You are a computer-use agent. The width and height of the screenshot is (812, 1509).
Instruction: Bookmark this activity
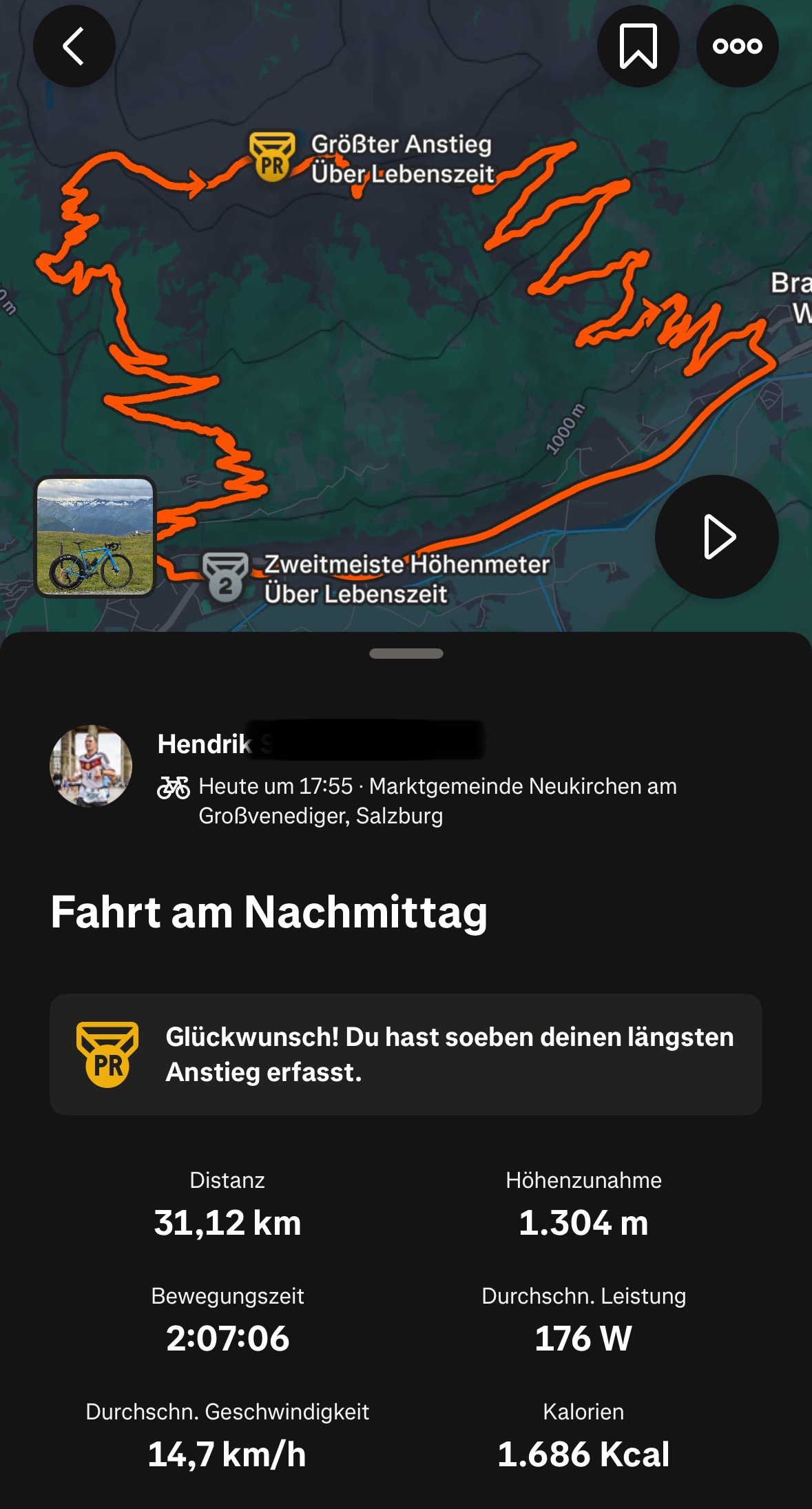click(x=638, y=46)
